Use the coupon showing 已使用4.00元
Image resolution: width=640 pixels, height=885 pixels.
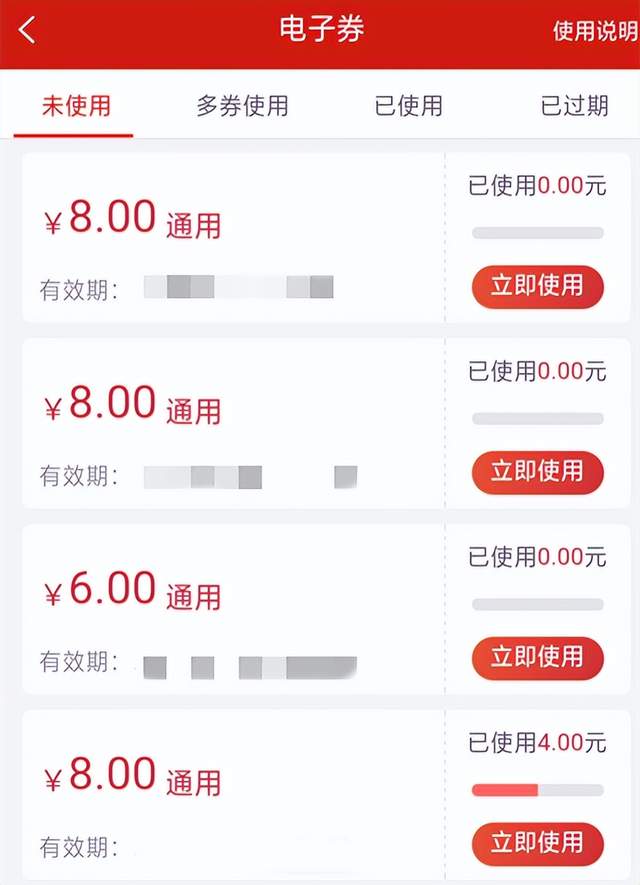(537, 843)
